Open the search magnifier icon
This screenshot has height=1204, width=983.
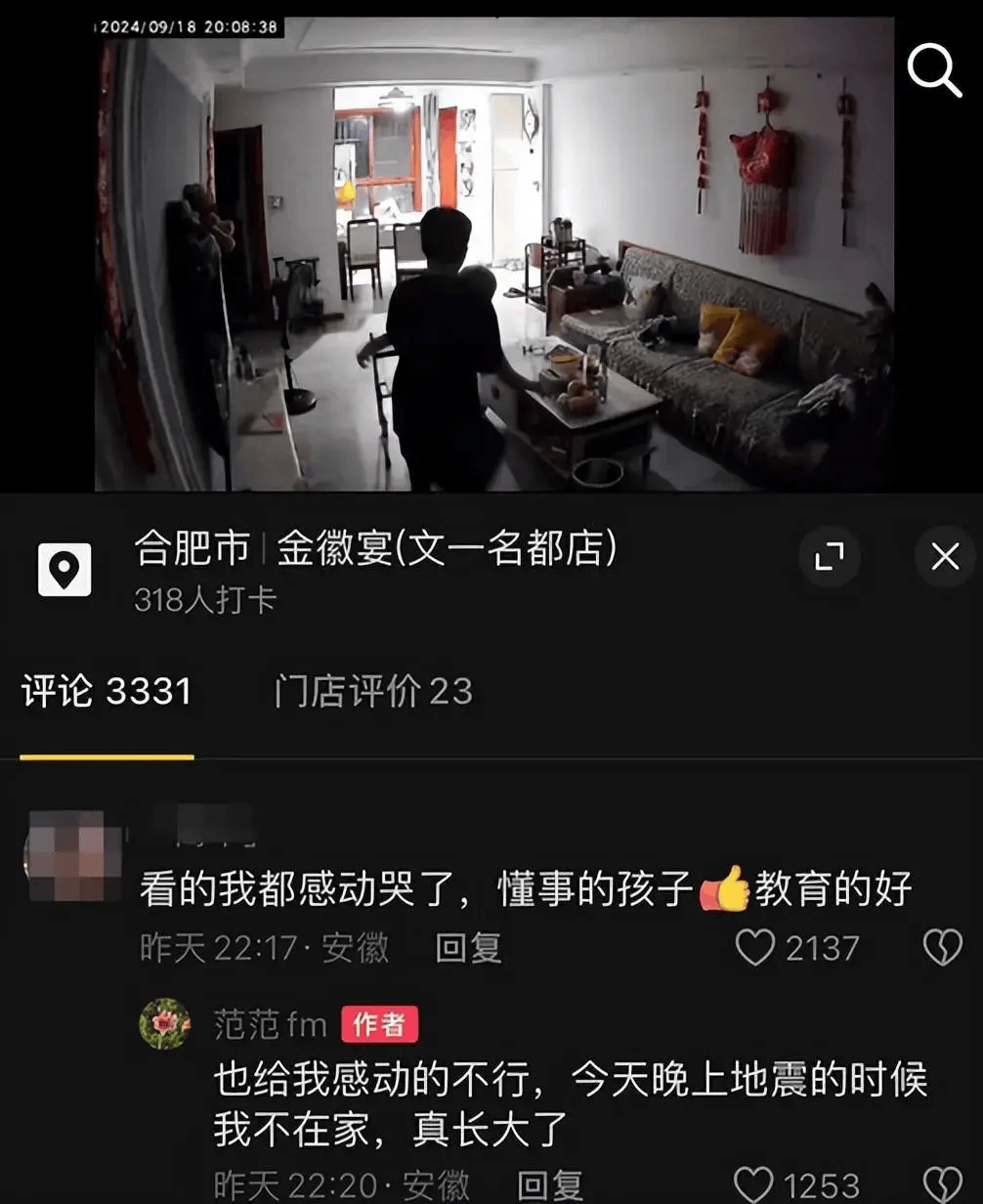click(934, 70)
